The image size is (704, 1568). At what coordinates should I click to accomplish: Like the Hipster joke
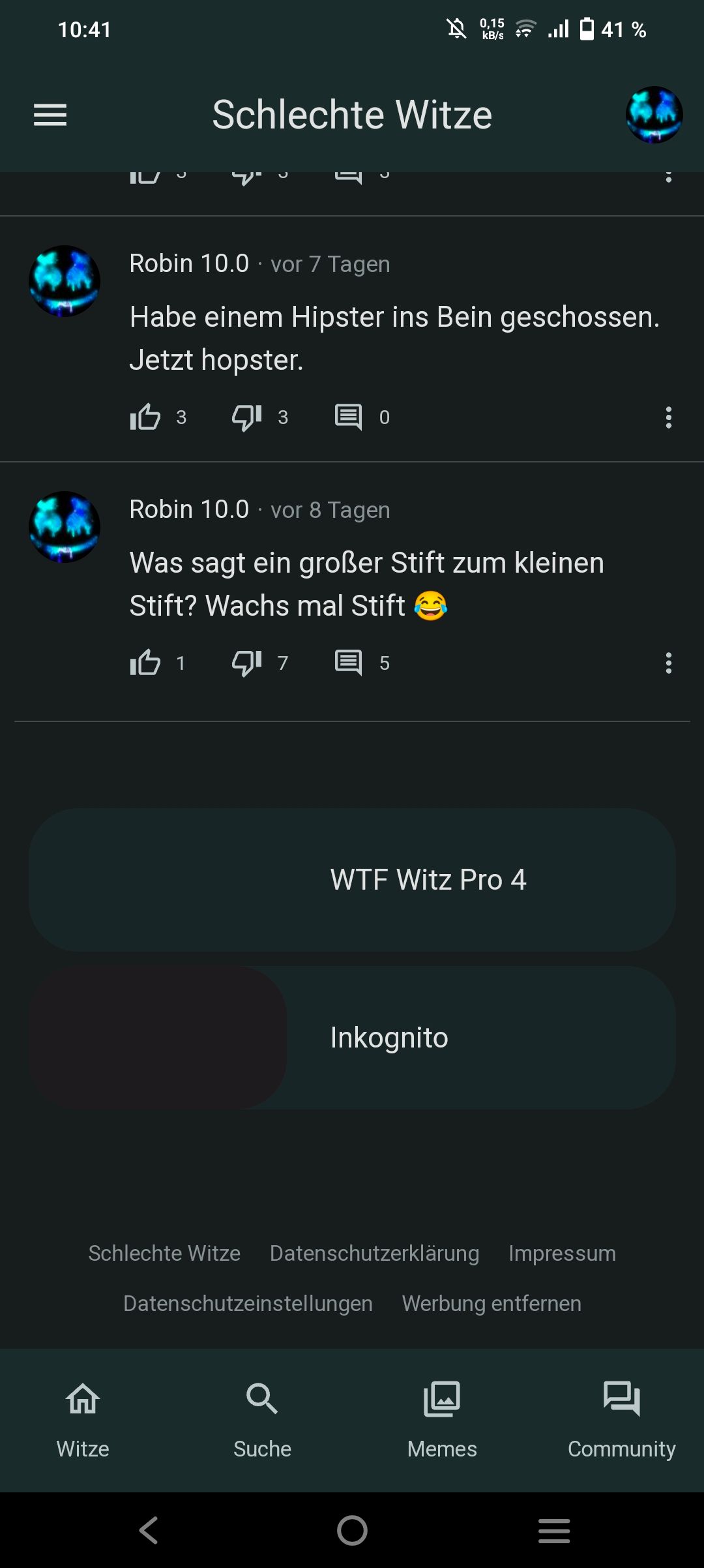pyautogui.click(x=145, y=417)
